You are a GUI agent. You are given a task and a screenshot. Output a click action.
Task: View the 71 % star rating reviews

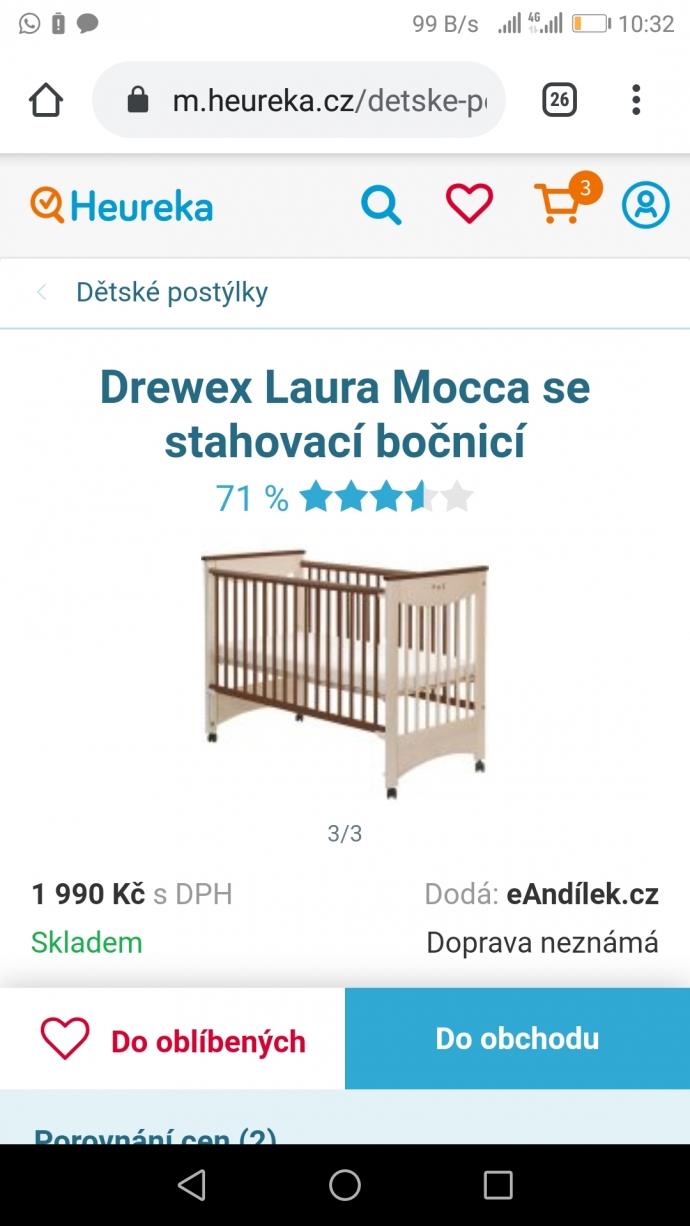344,497
